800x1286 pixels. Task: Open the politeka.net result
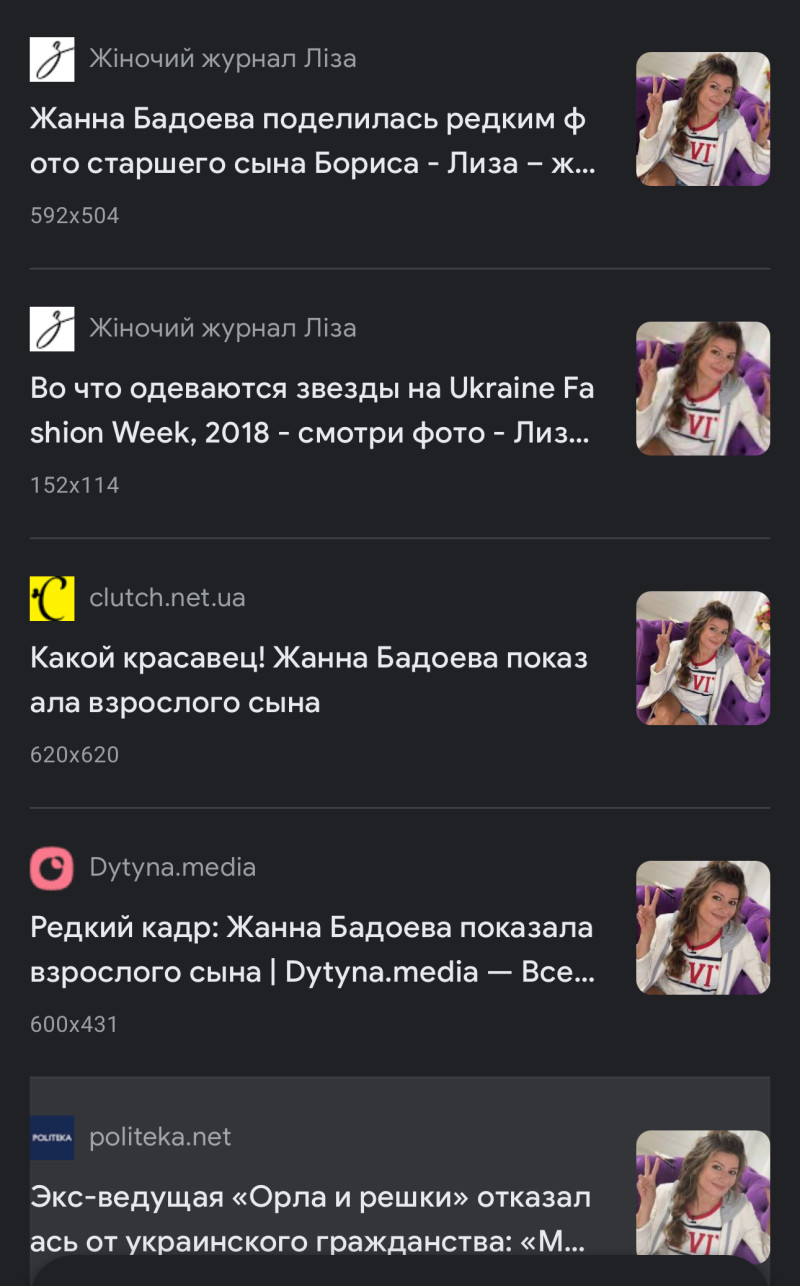(x=310, y=1218)
